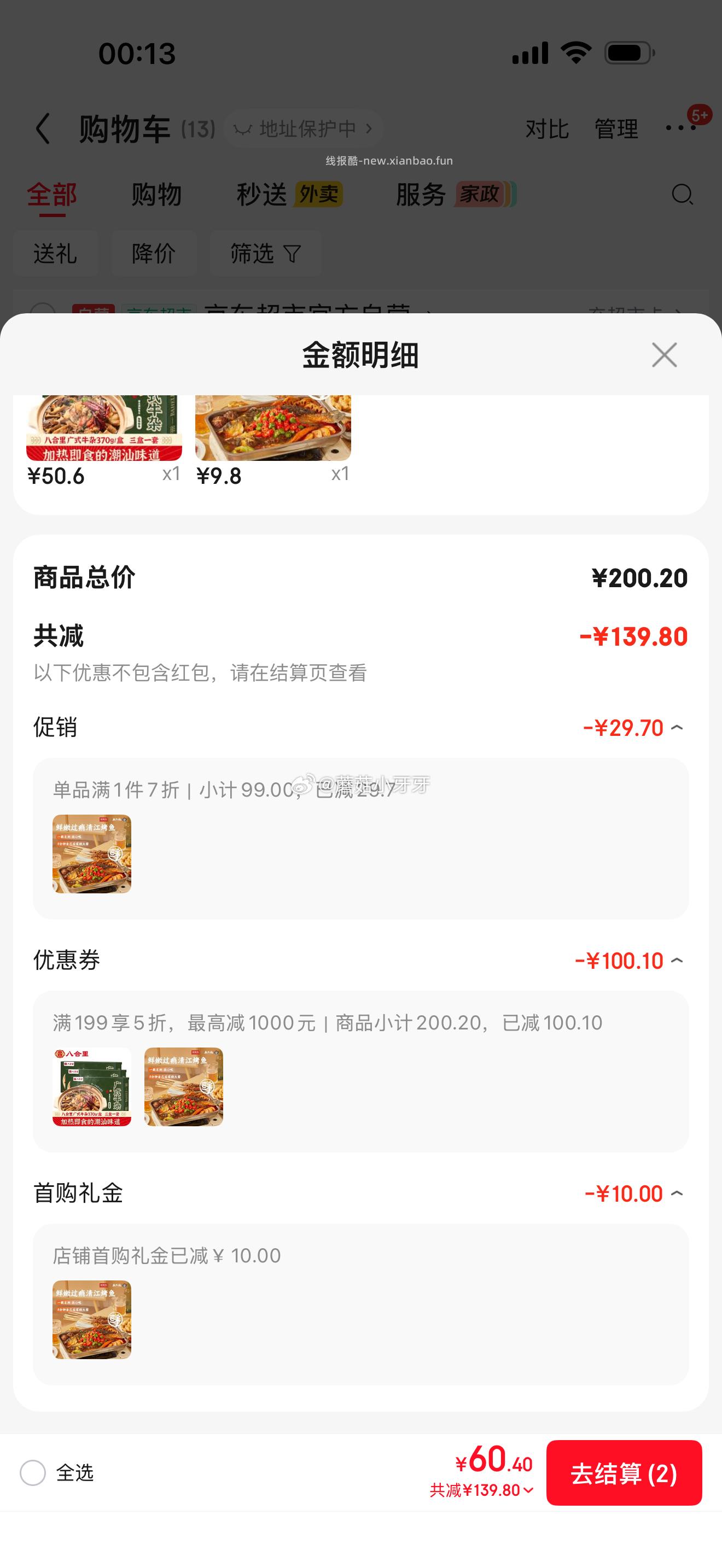Tap 管理 to manage cart items
722x1568 pixels.
pos(616,129)
